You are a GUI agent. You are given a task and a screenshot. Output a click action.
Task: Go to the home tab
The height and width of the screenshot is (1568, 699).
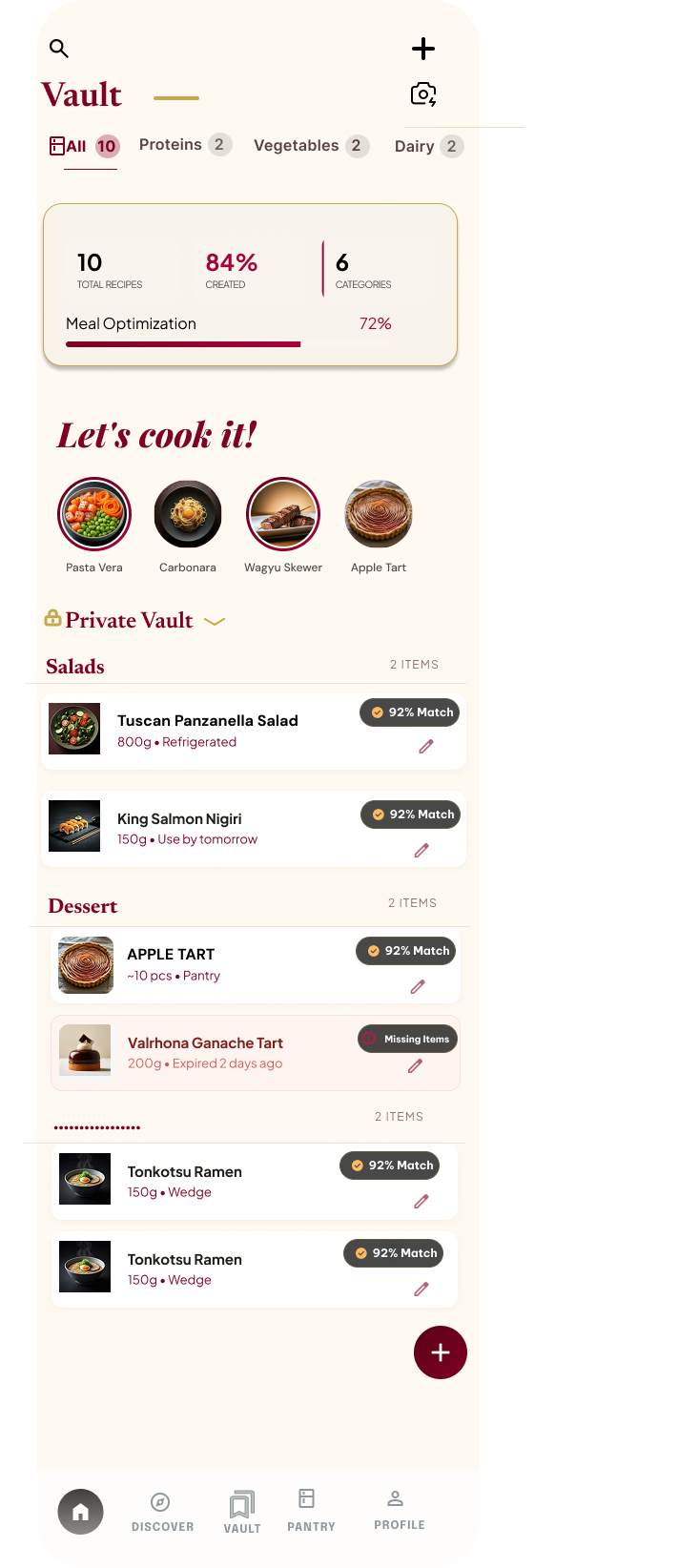(81, 1512)
